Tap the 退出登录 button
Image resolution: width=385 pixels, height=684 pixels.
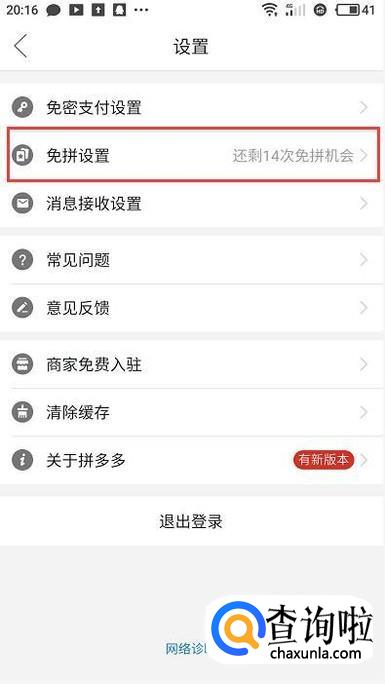click(192, 521)
